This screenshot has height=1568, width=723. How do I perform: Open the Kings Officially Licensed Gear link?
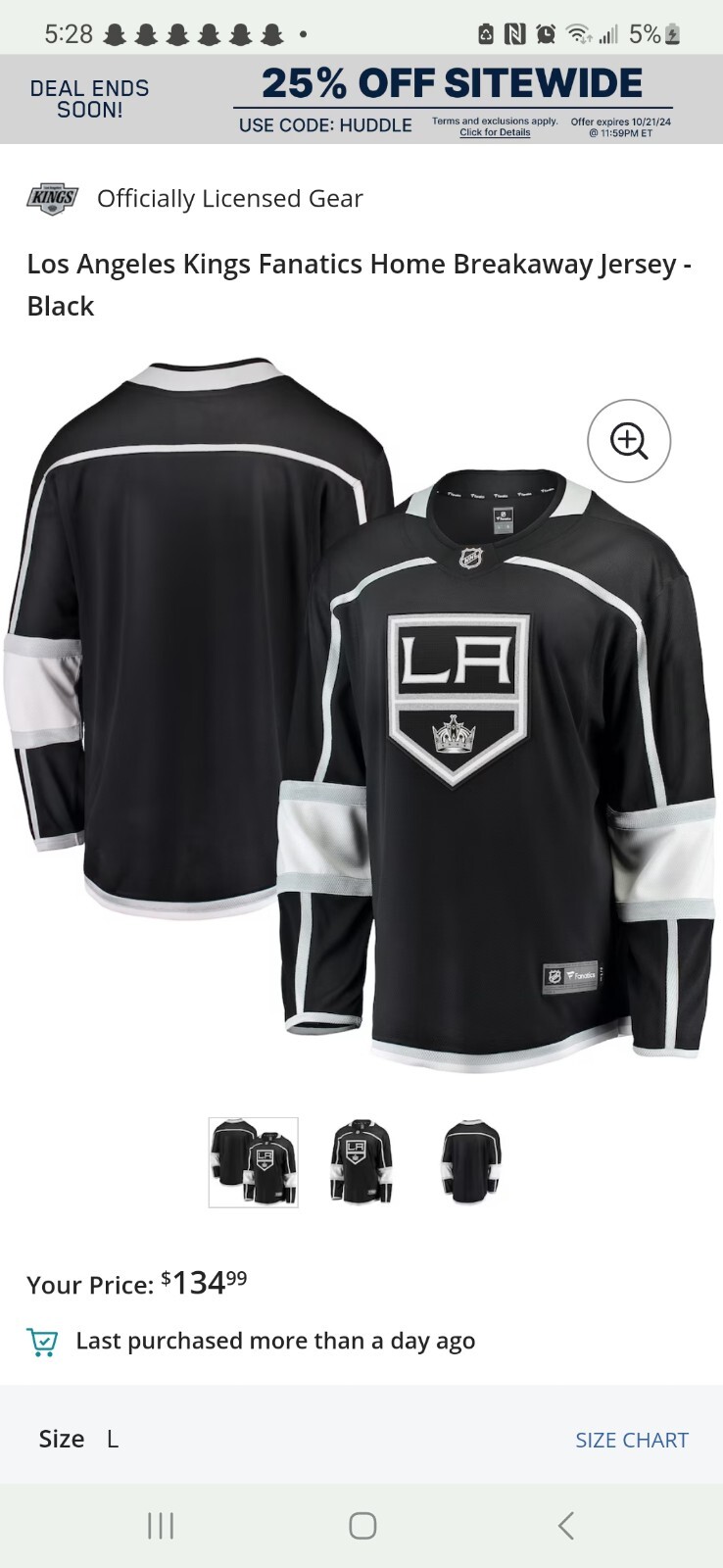point(196,199)
